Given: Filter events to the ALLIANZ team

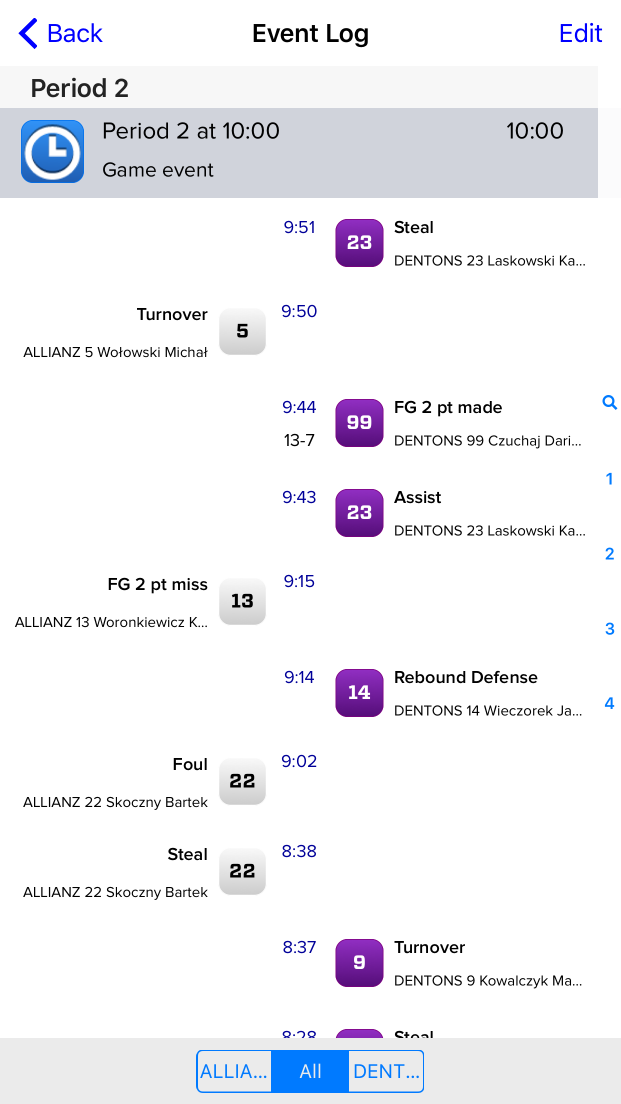Looking at the screenshot, I should (x=234, y=1071).
